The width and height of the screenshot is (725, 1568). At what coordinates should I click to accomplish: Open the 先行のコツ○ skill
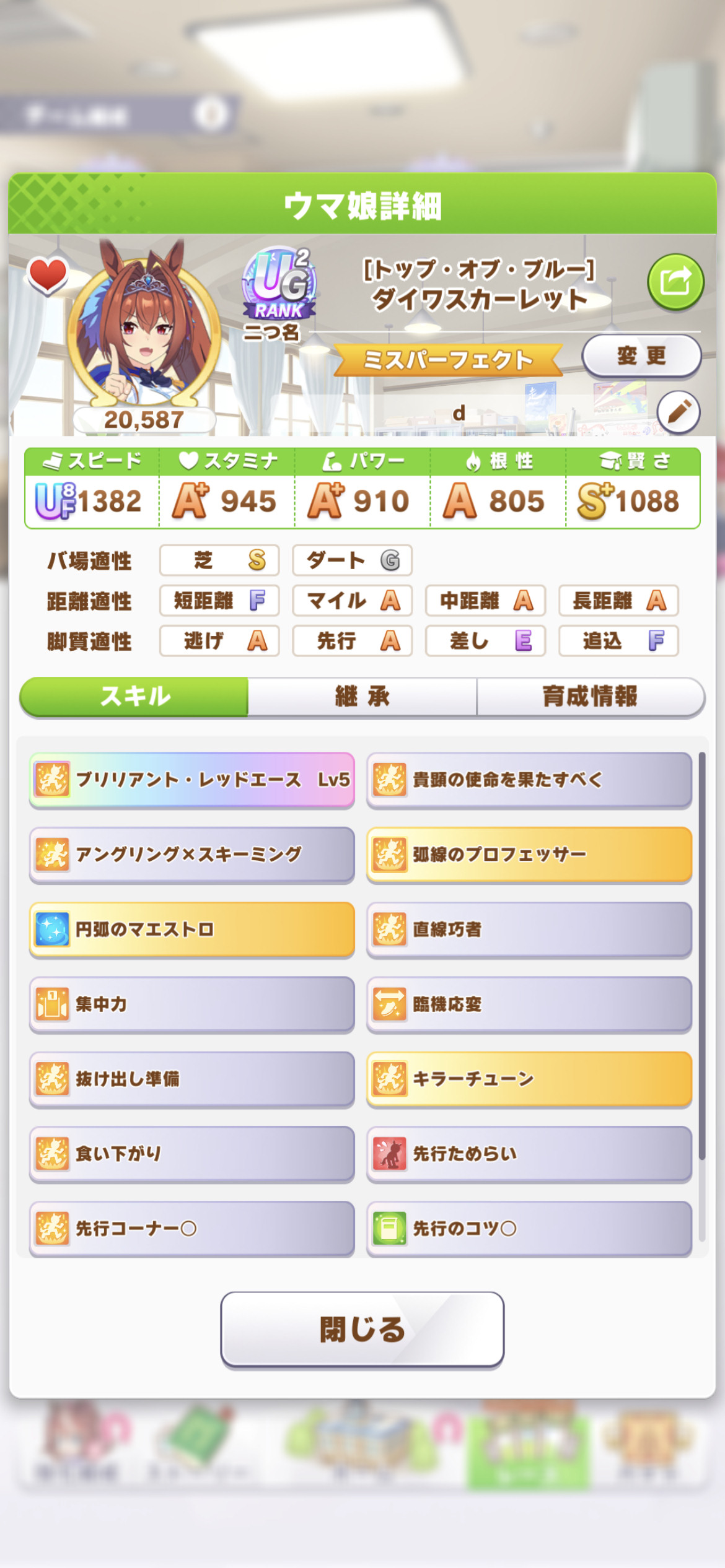pyautogui.click(x=529, y=1229)
